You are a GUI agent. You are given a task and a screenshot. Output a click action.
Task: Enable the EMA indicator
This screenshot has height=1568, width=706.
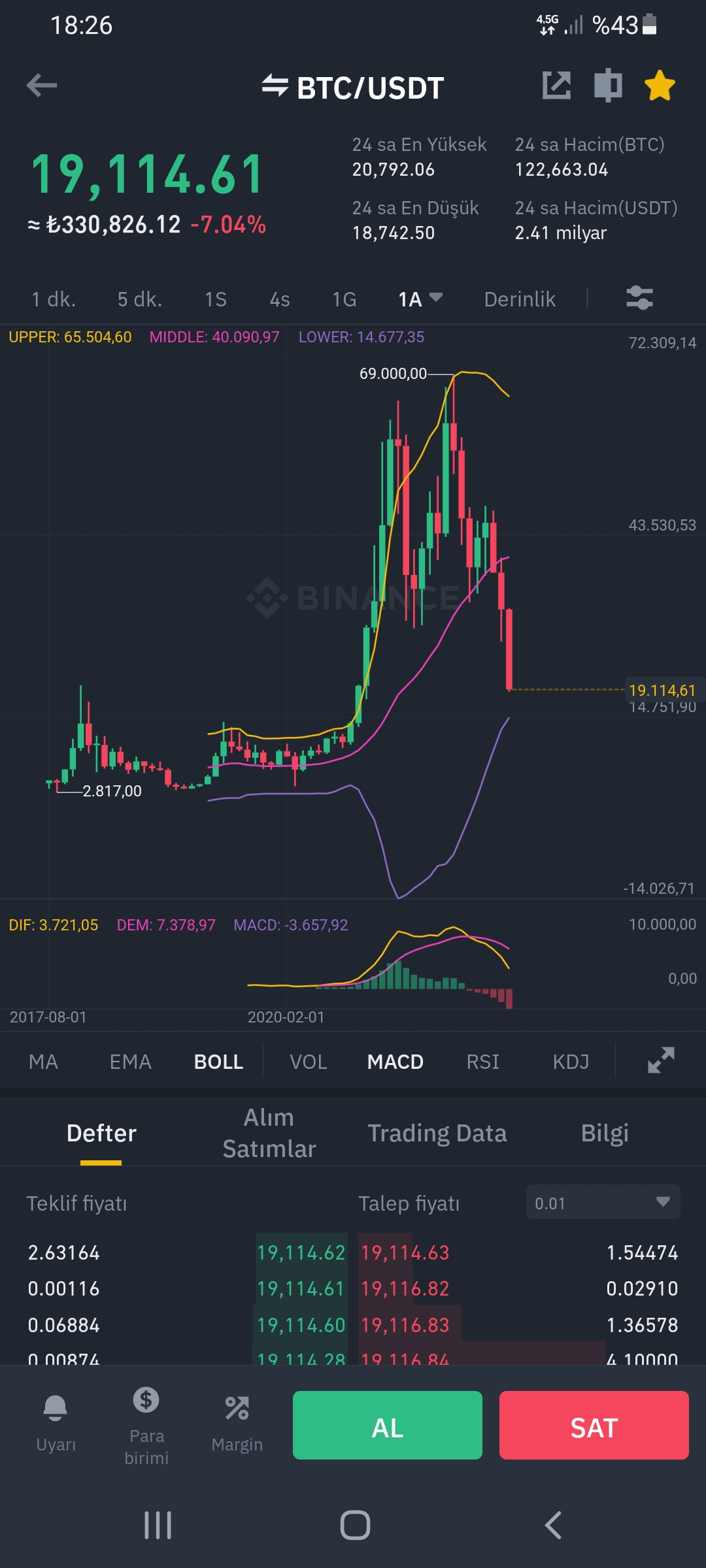click(x=130, y=1062)
